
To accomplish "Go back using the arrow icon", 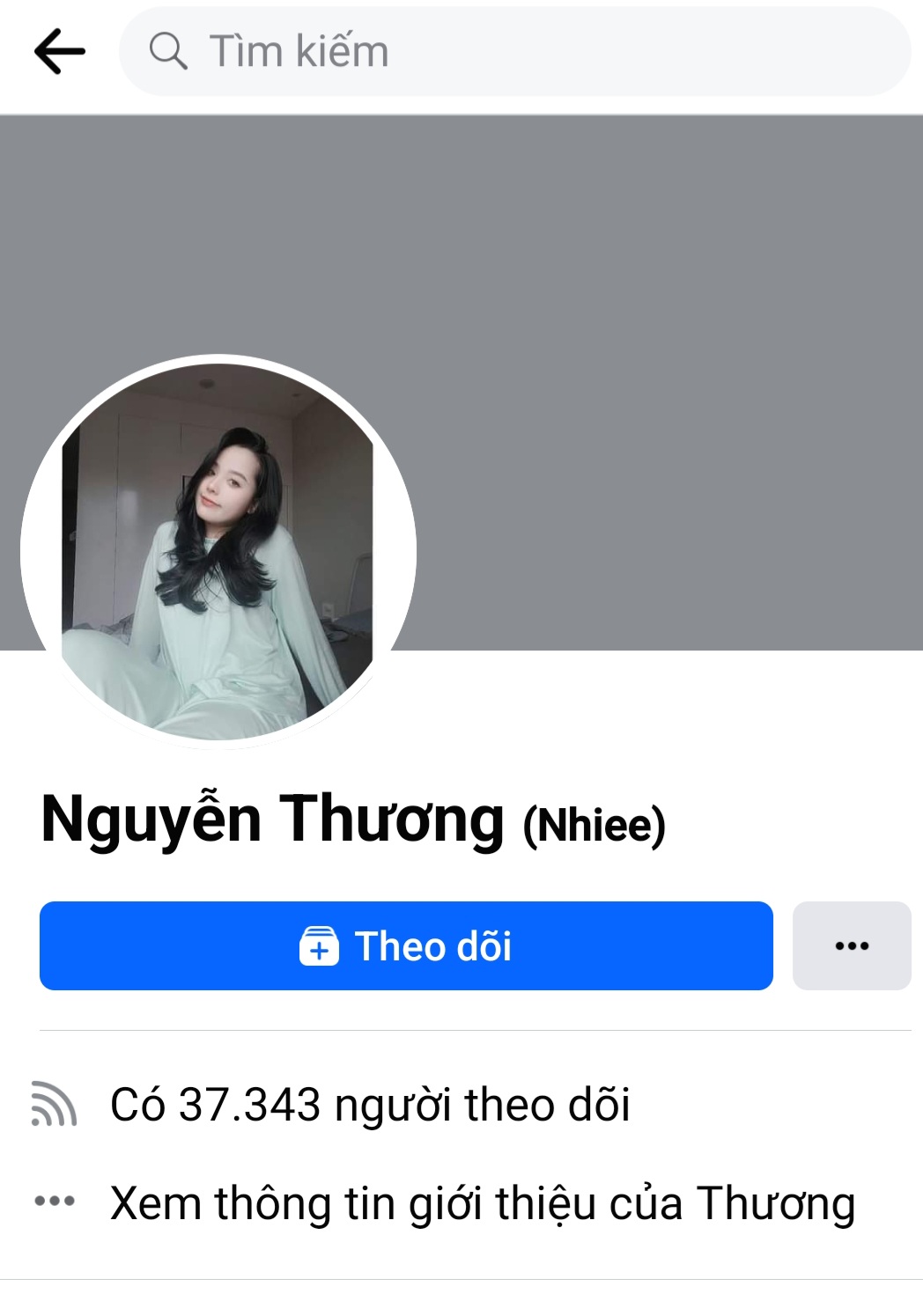I will (x=59, y=51).
